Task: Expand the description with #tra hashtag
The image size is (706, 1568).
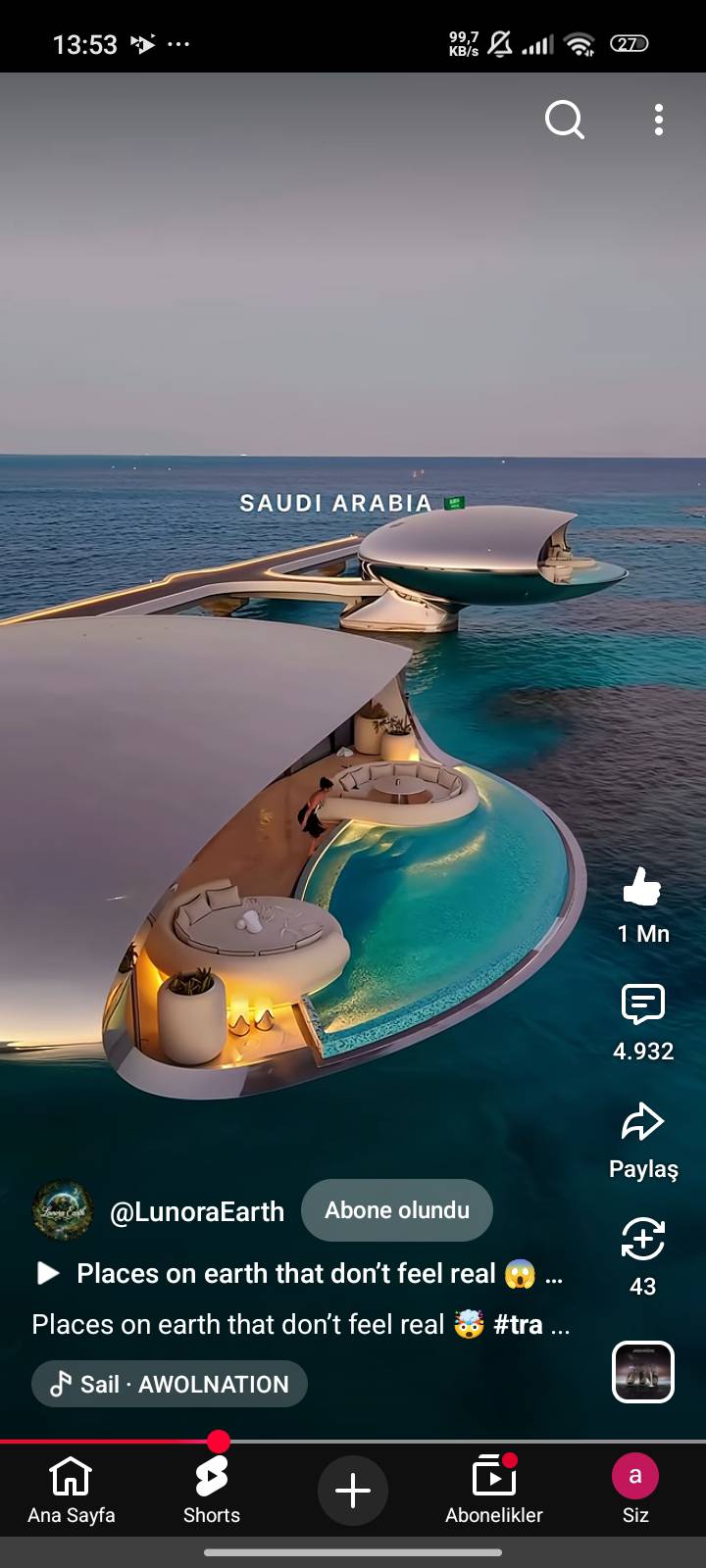Action: pyautogui.click(x=300, y=1325)
